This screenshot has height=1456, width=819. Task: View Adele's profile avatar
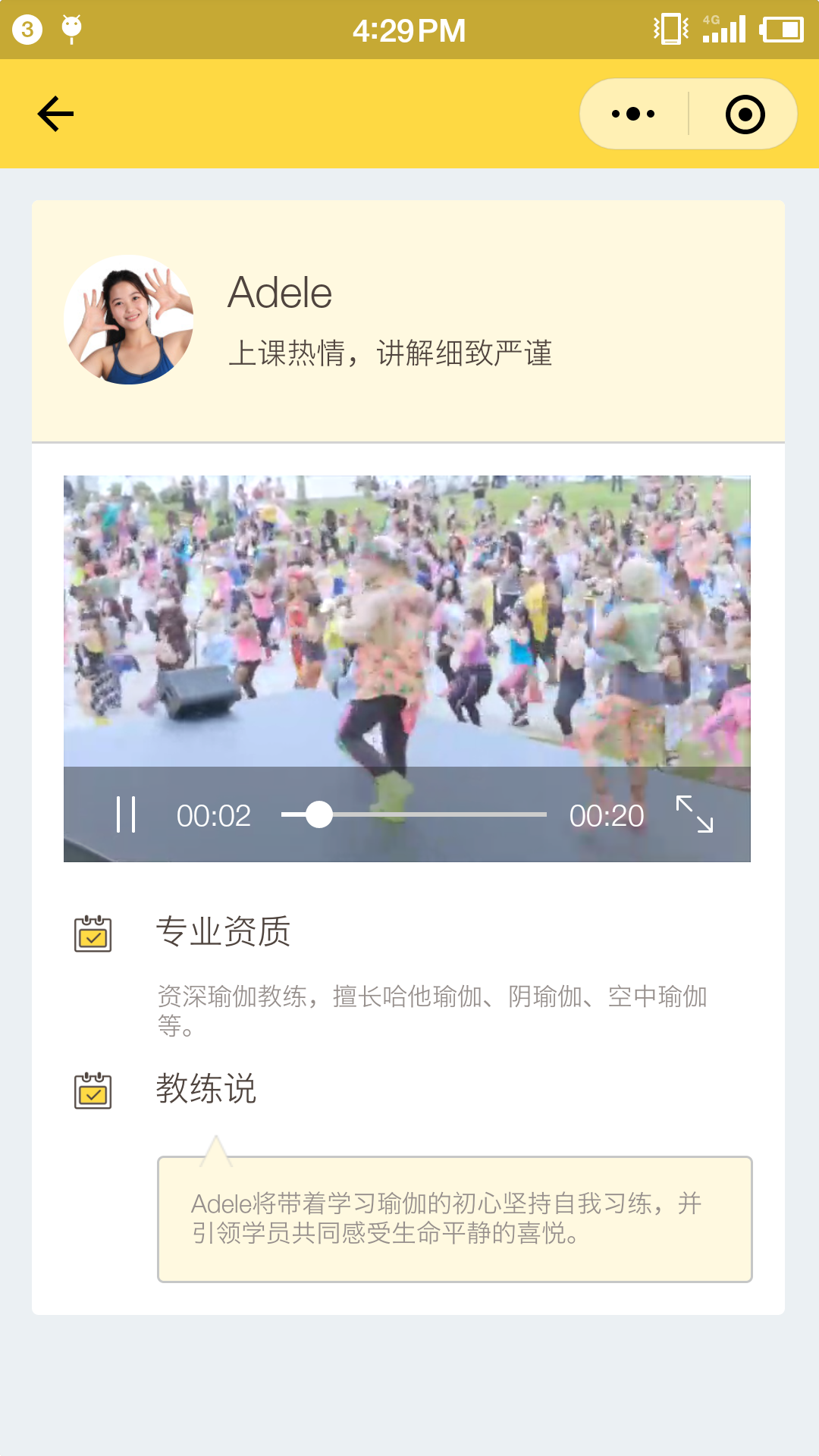[x=129, y=320]
